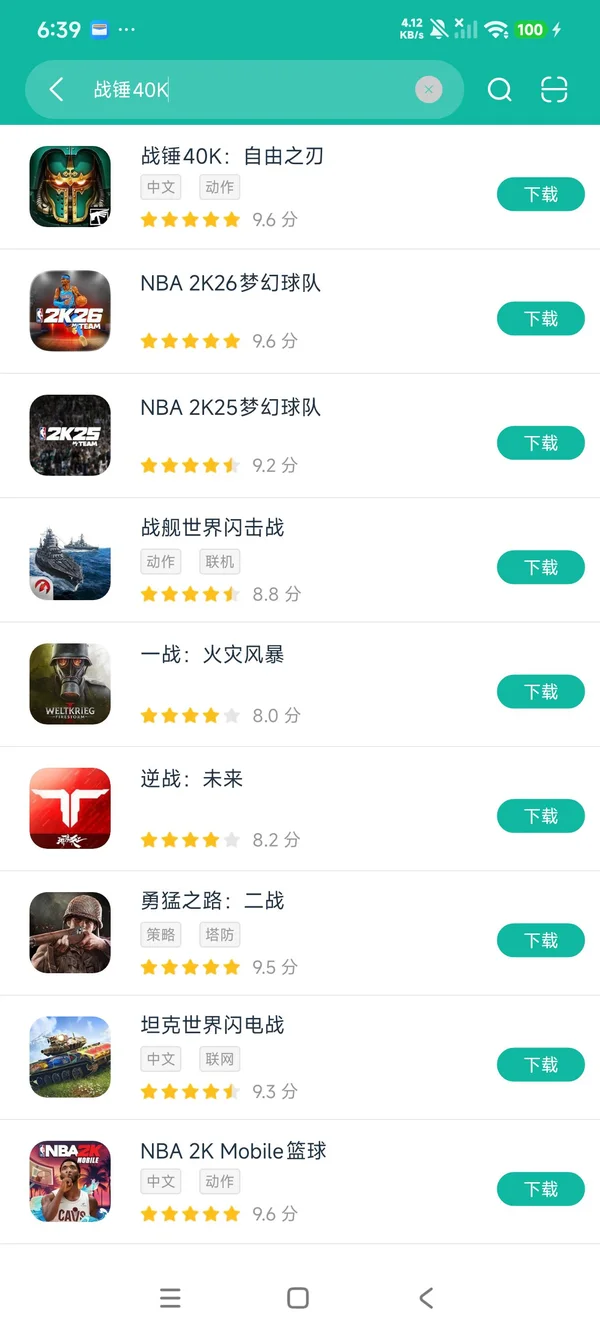Download 勇猛之路：二战
Viewport: 600px width, 1333px height.
click(x=540, y=940)
